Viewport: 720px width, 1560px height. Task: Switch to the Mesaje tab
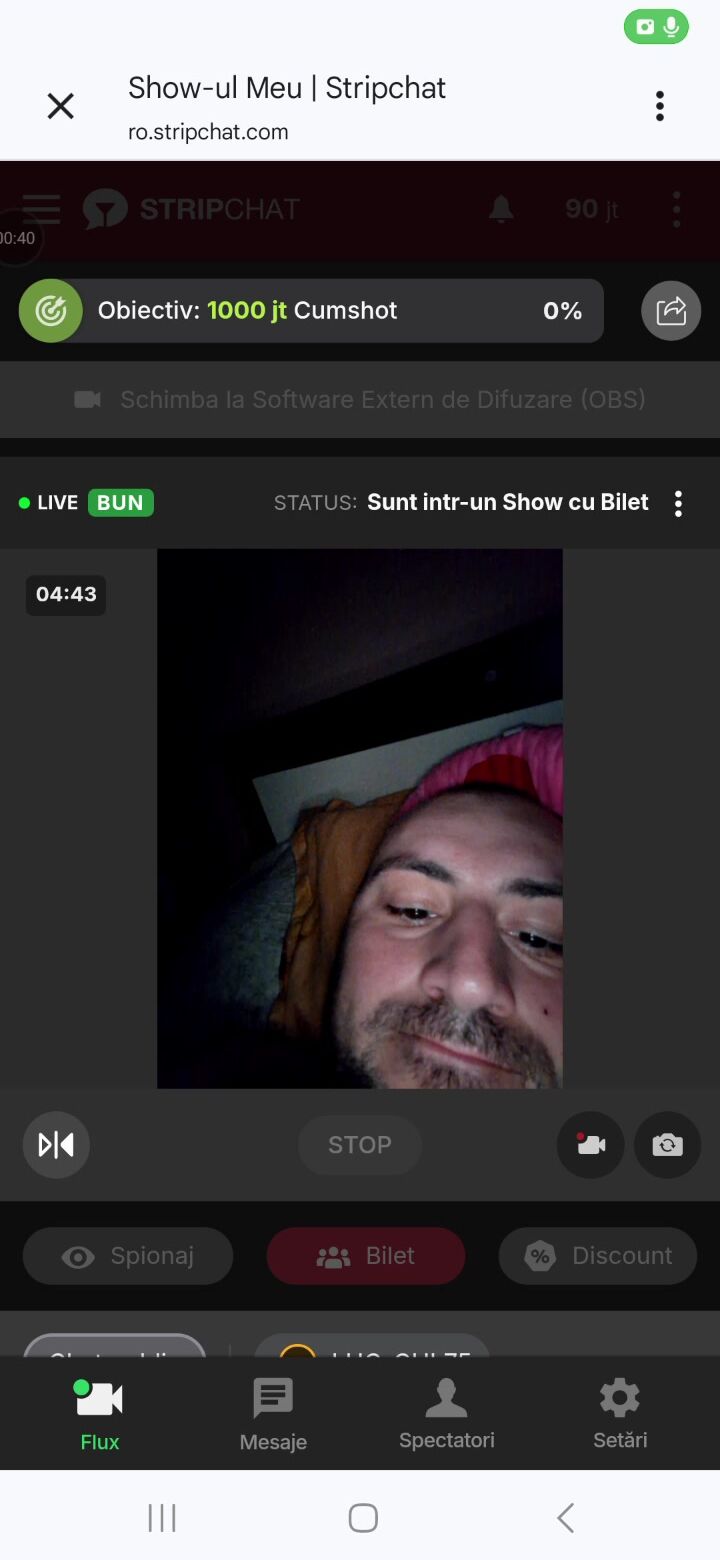click(x=273, y=1415)
